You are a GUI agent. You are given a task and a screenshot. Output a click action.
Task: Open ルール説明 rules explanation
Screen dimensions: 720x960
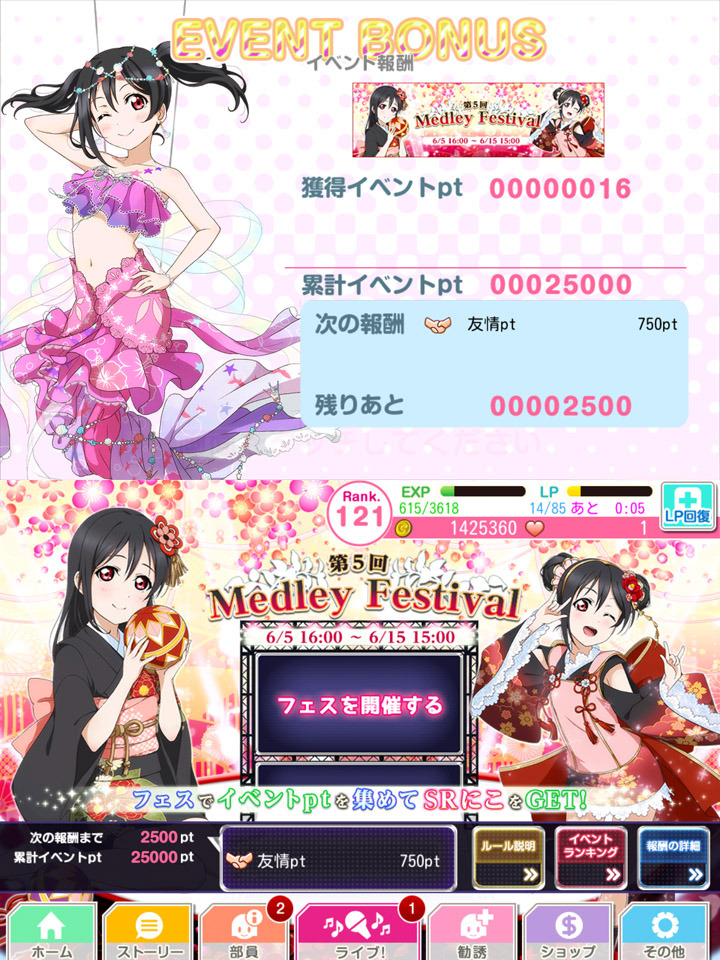point(509,857)
